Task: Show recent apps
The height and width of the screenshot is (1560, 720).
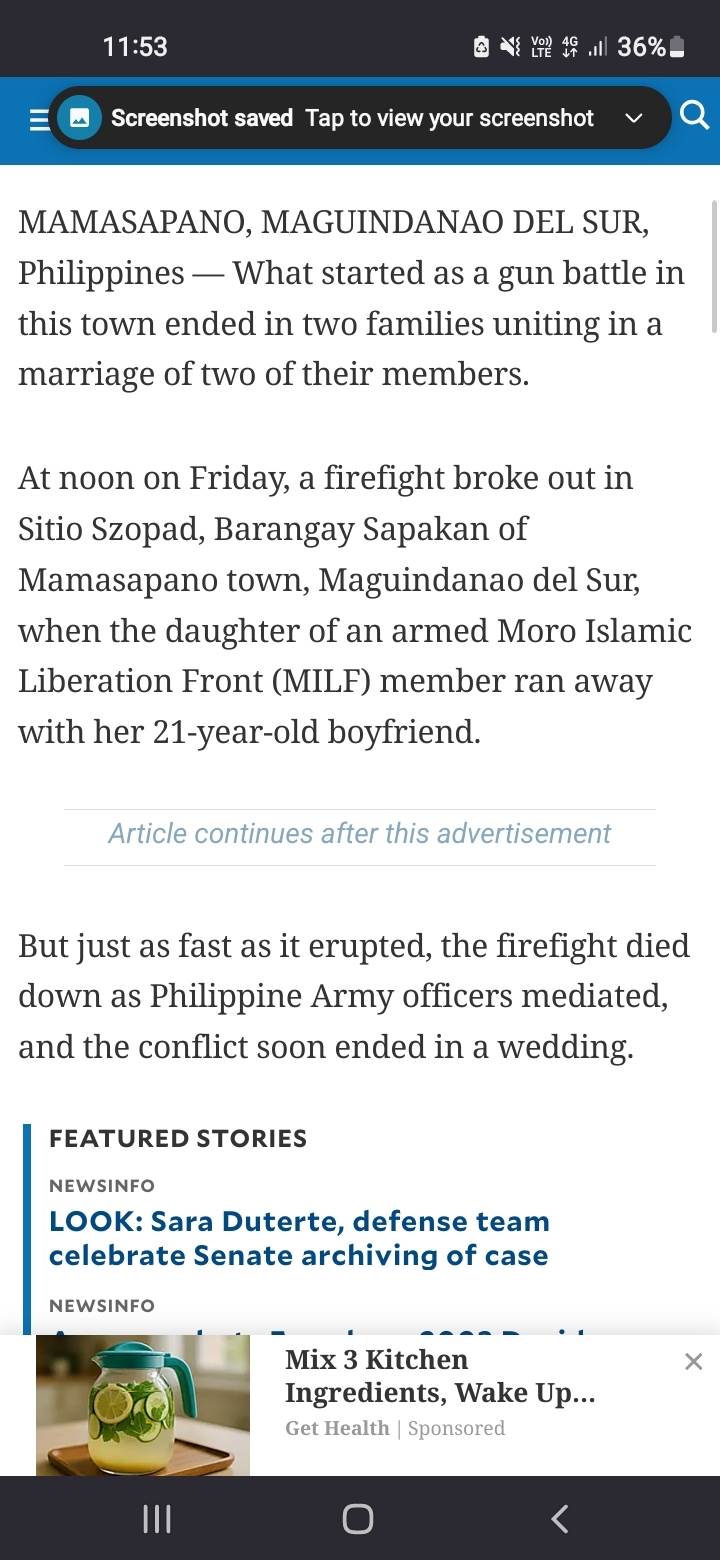Action: tap(157, 1519)
